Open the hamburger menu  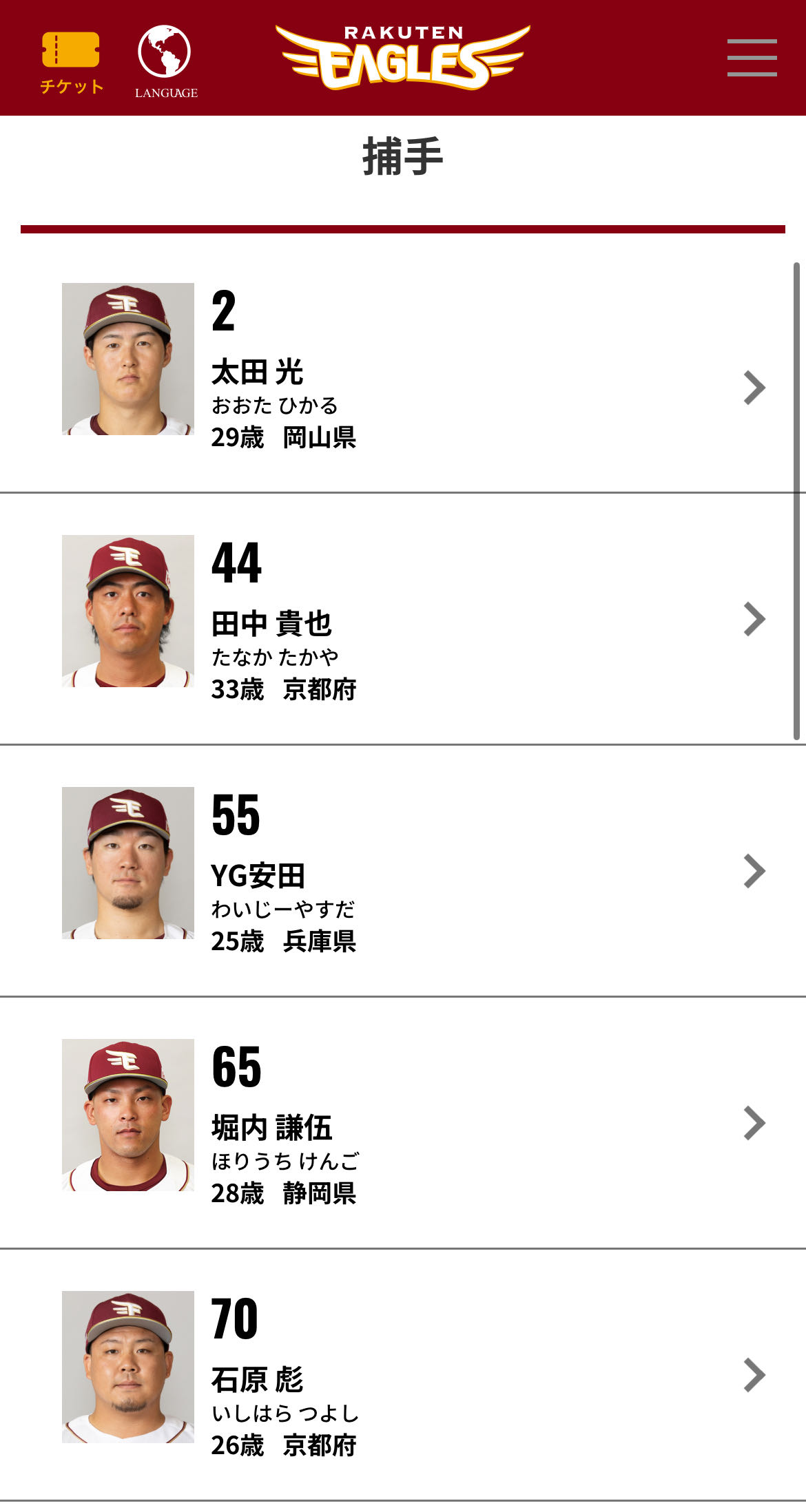click(752, 58)
